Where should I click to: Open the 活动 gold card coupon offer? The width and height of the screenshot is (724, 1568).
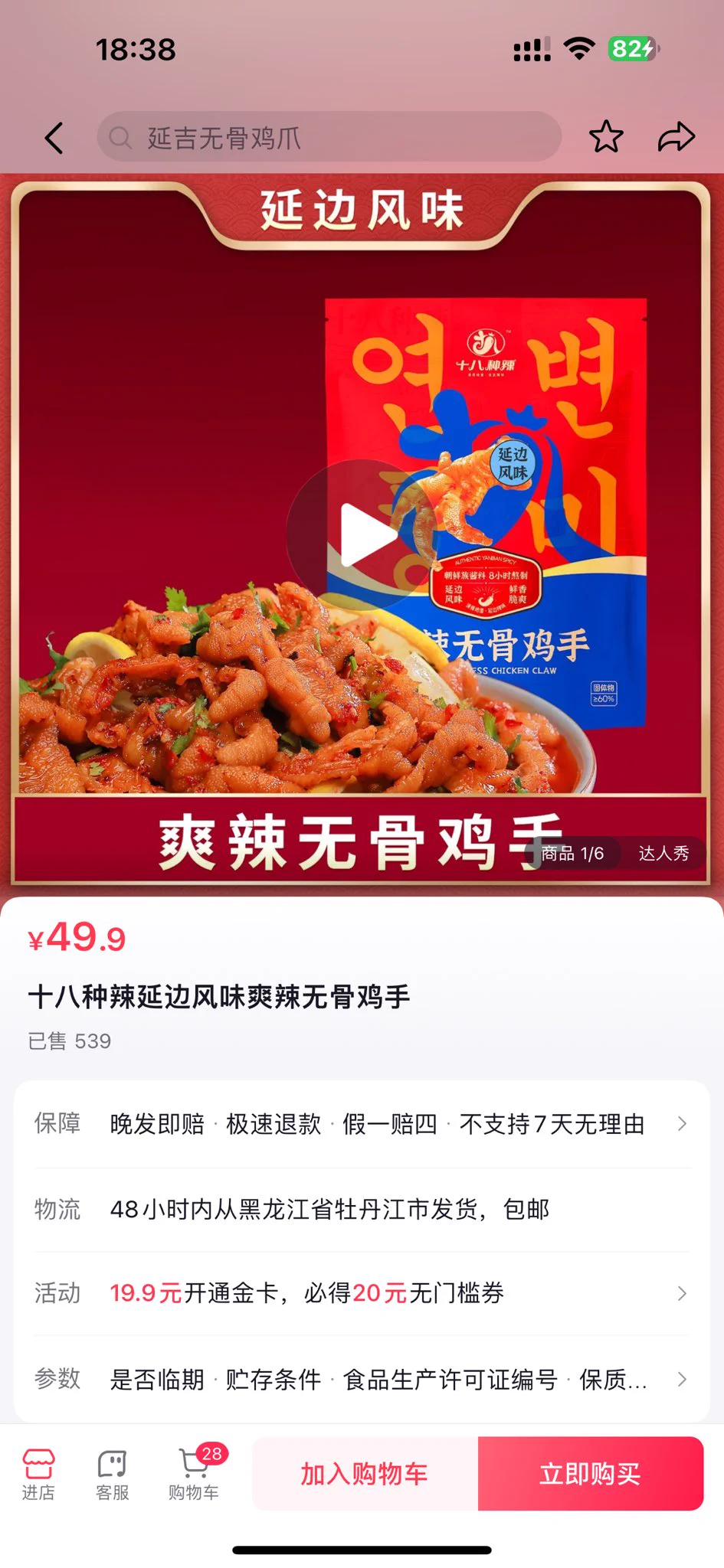pyautogui.click(x=362, y=1293)
